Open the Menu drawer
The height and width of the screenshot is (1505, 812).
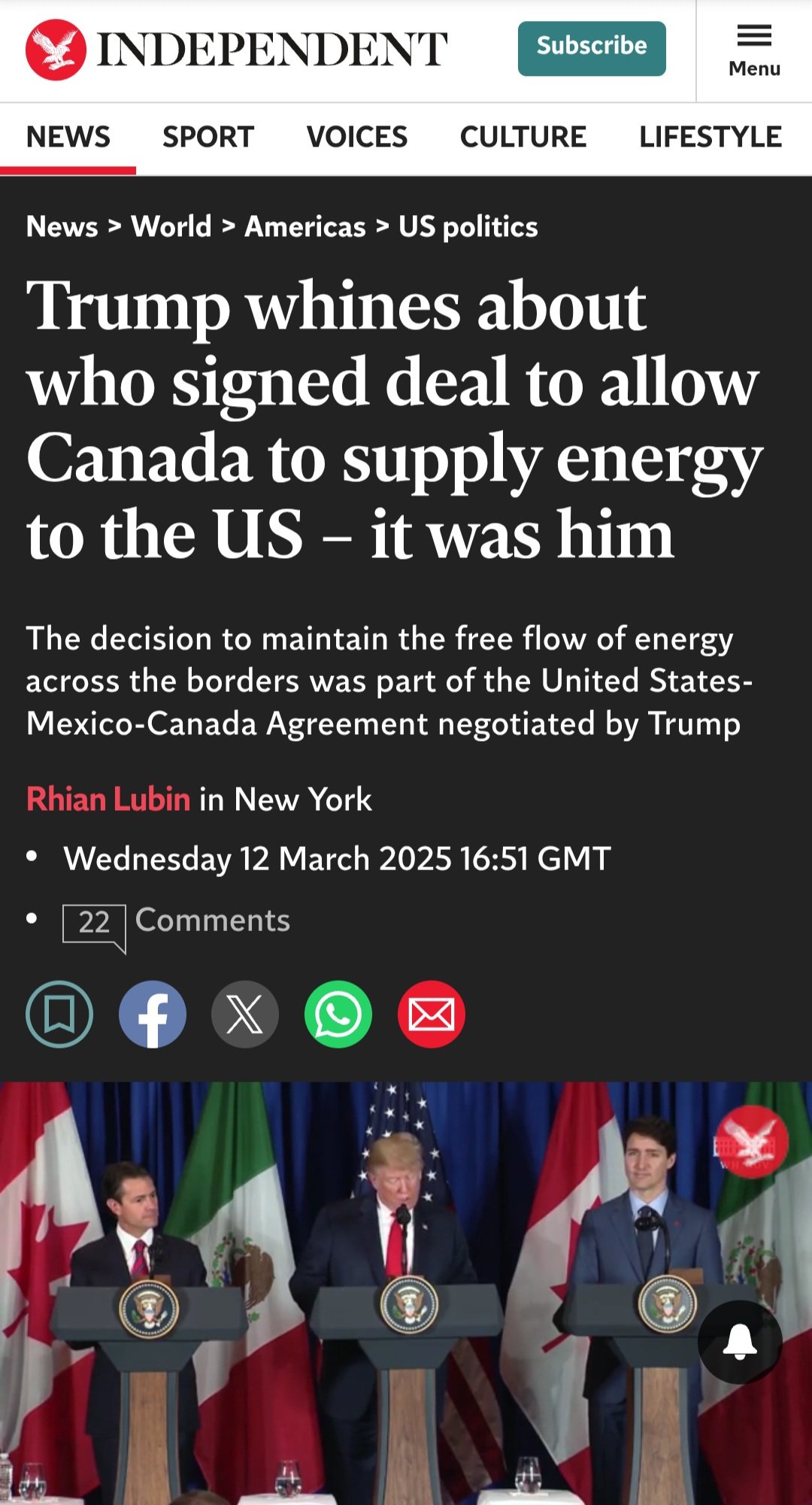click(x=754, y=51)
